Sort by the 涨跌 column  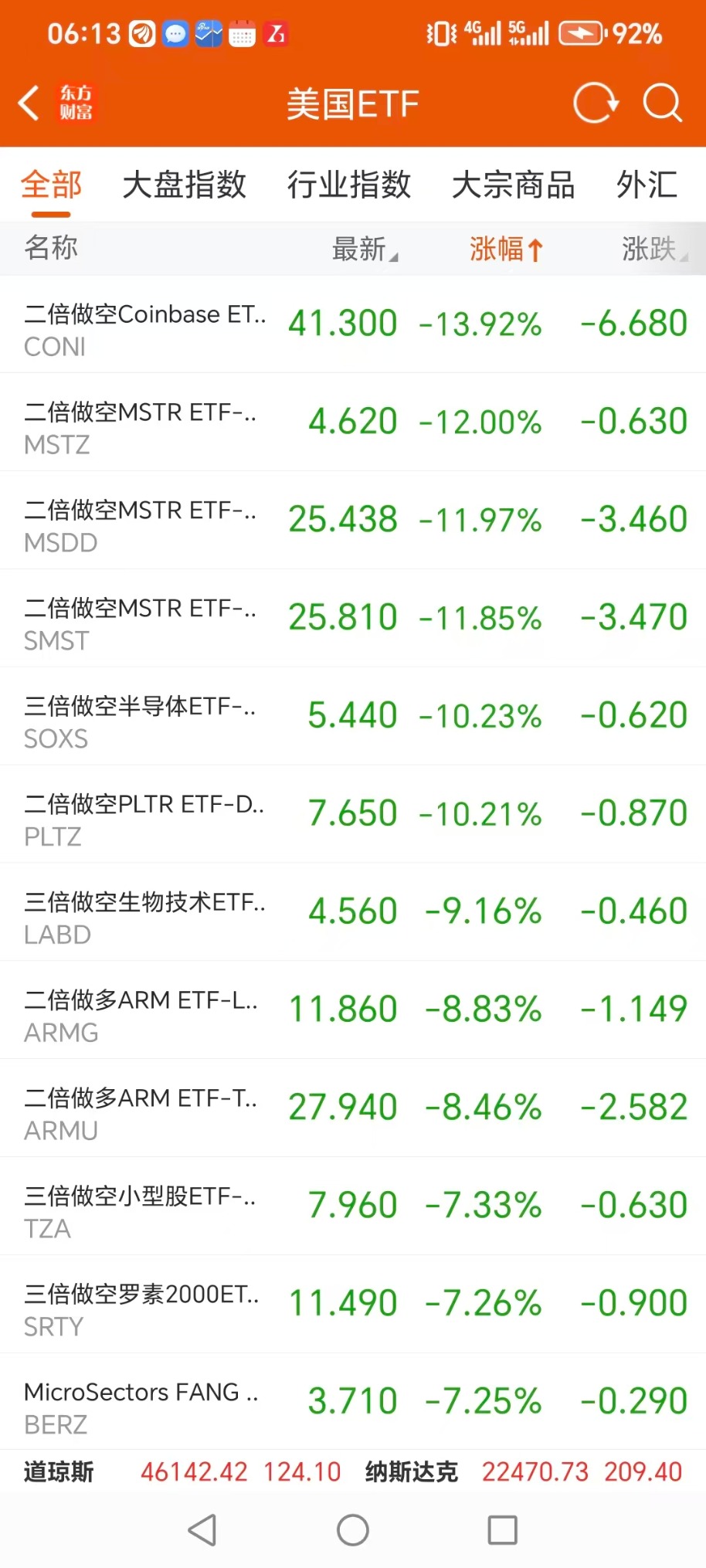(x=655, y=249)
